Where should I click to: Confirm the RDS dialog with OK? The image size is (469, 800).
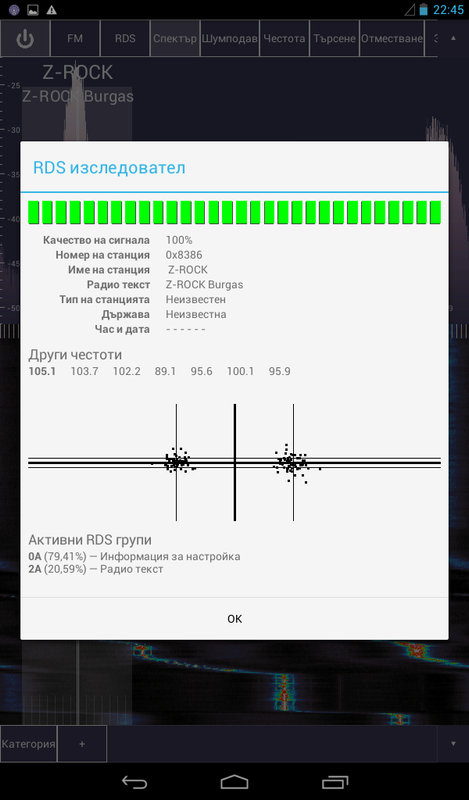(234, 618)
